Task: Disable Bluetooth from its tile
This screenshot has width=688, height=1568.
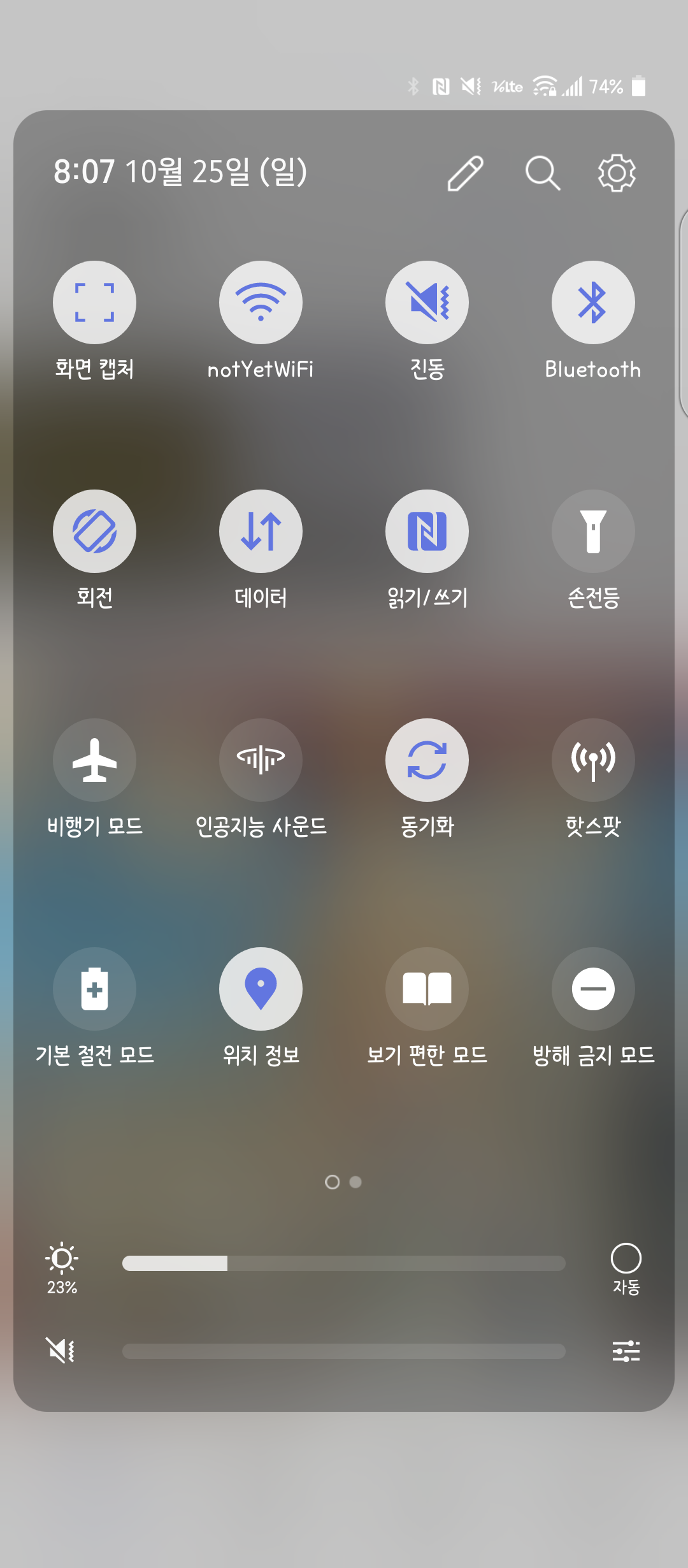Action: [593, 302]
